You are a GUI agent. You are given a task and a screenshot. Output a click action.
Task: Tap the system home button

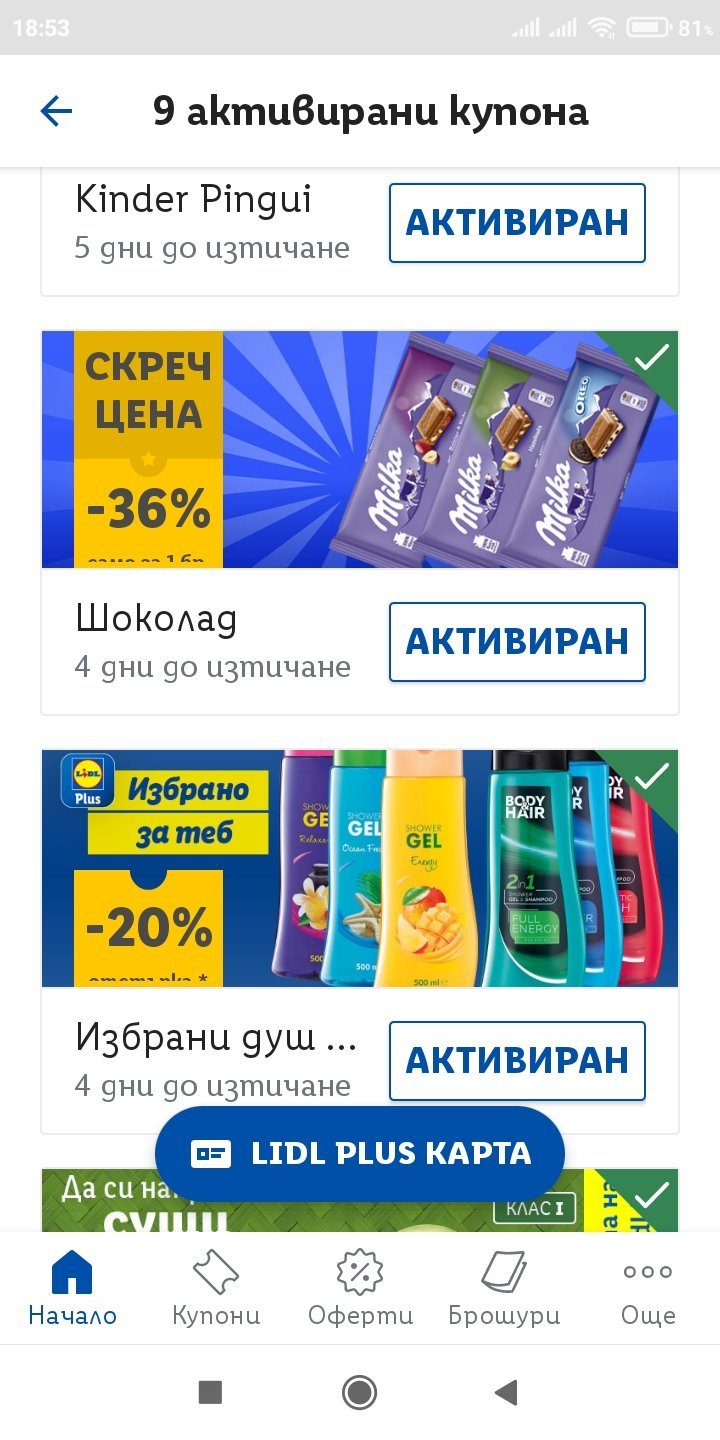(359, 1392)
